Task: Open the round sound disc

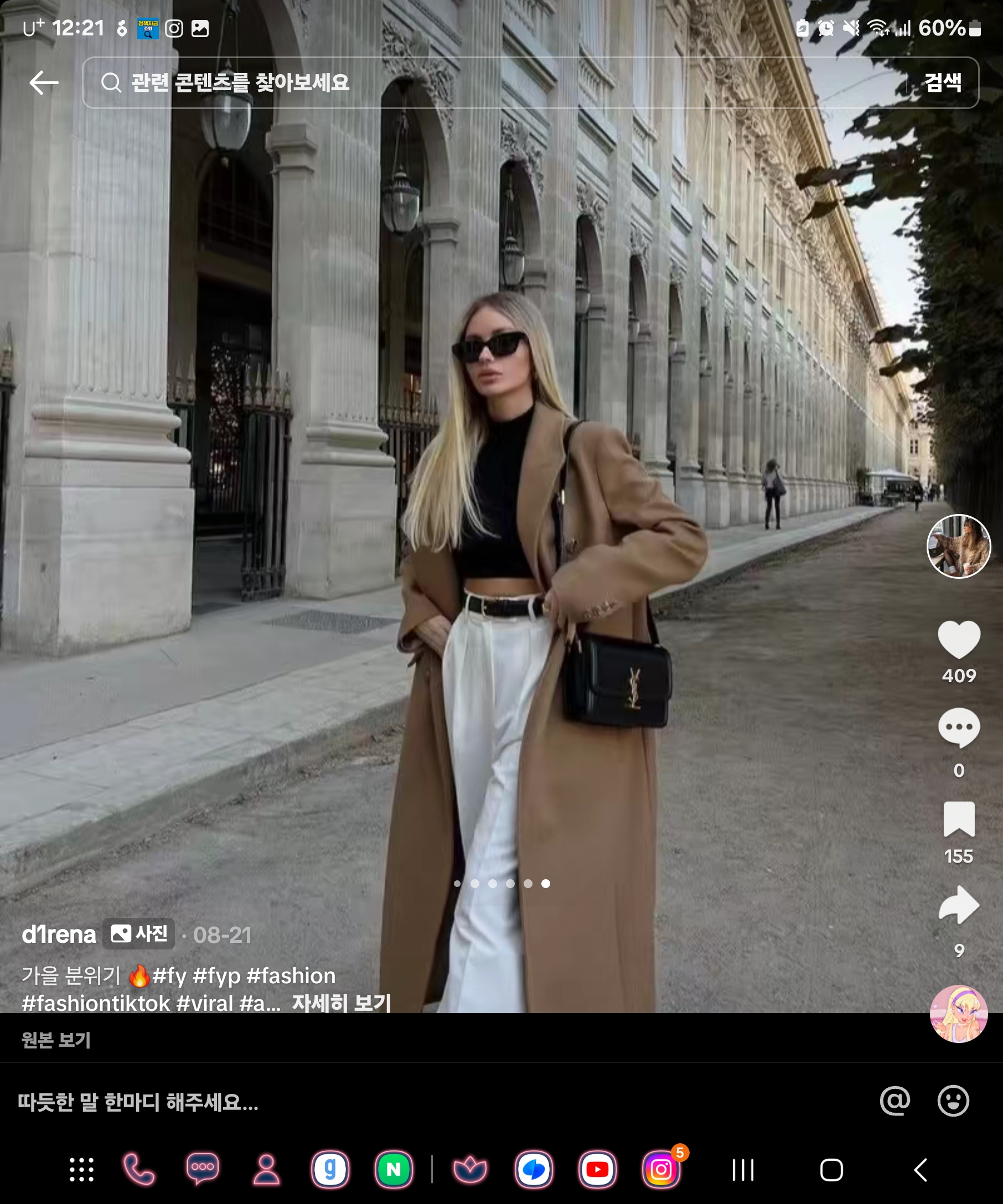Action: 958,1014
